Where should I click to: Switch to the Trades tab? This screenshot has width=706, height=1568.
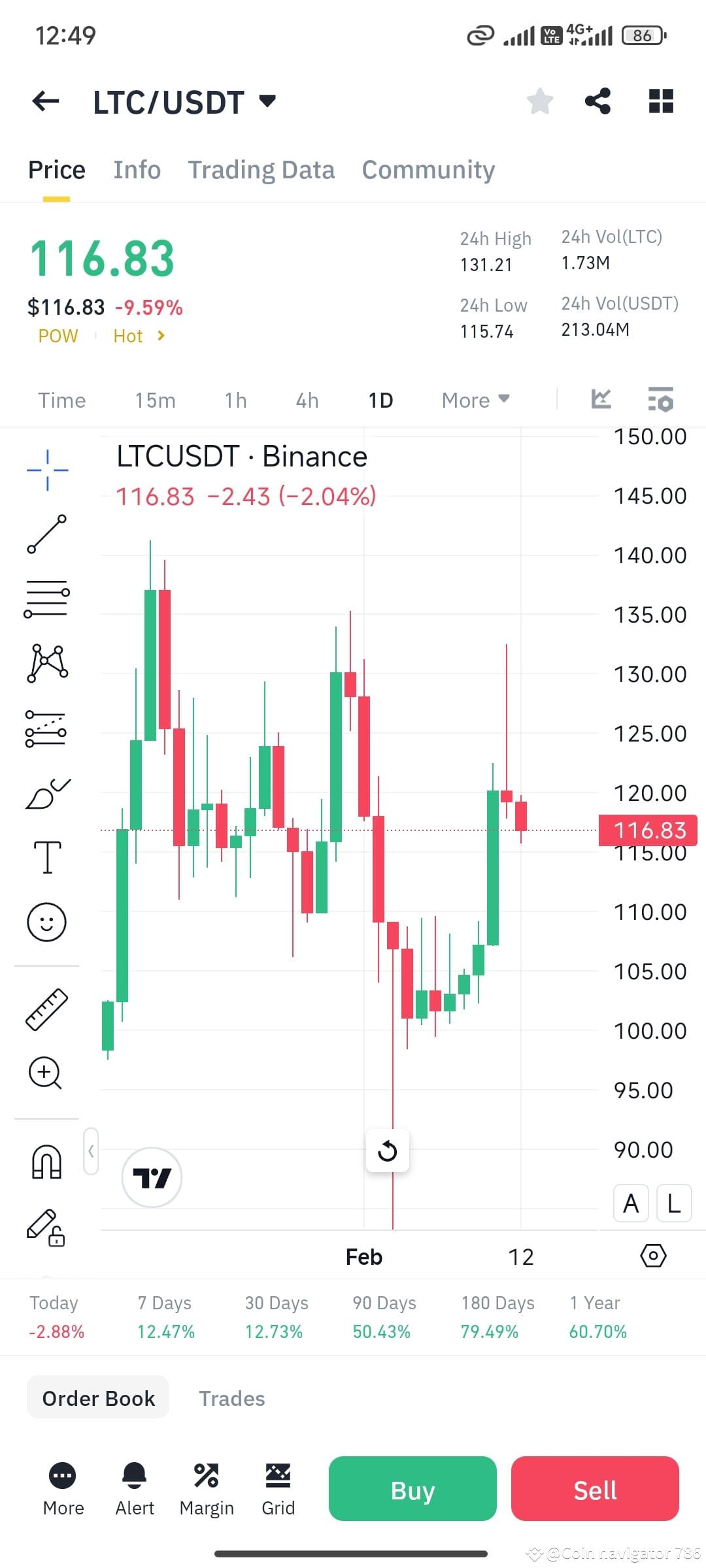click(231, 1398)
